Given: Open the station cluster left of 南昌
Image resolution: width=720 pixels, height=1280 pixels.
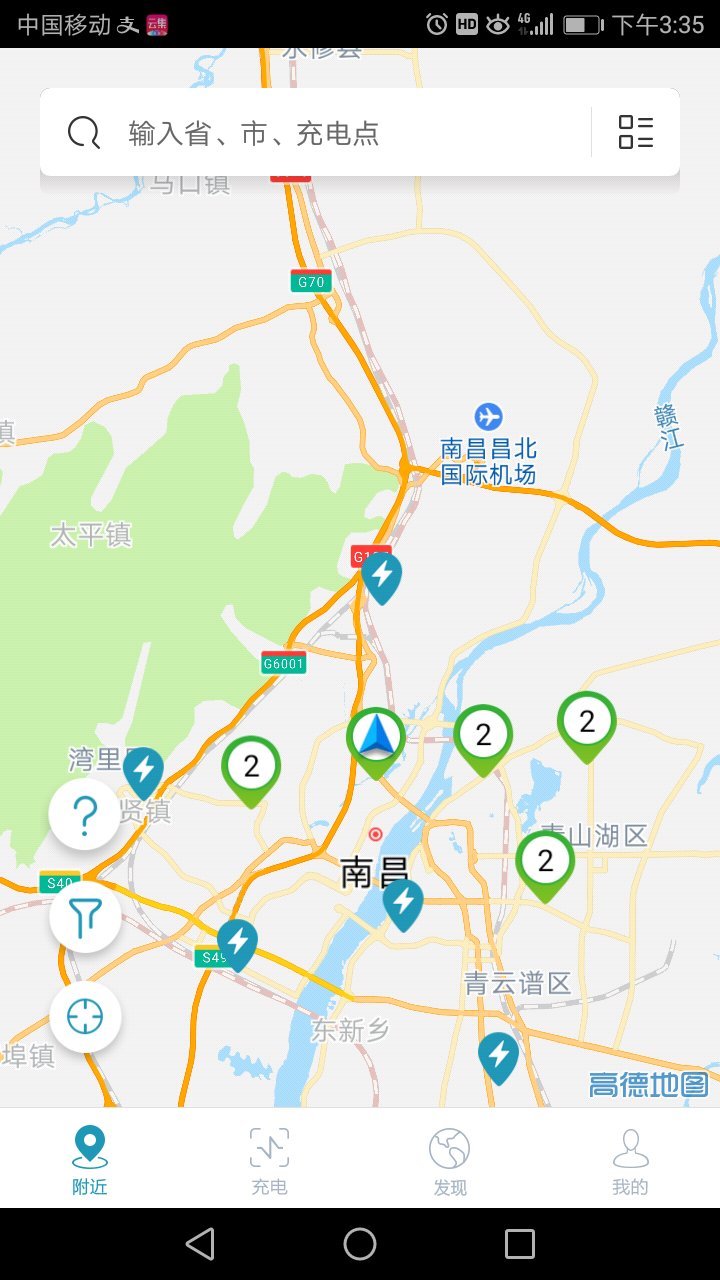Looking at the screenshot, I should [x=251, y=765].
